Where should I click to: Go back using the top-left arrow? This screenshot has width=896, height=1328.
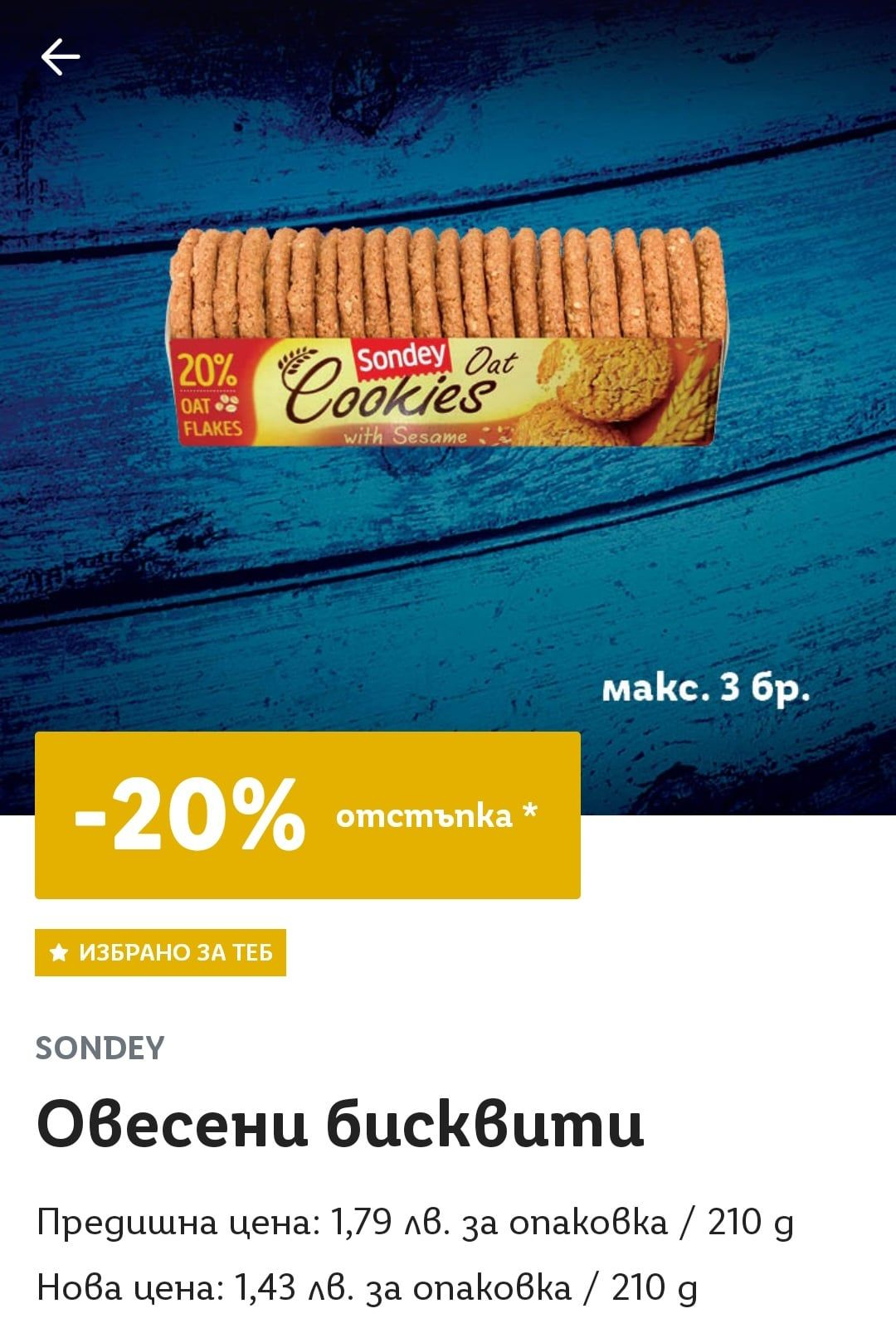pyautogui.click(x=61, y=56)
